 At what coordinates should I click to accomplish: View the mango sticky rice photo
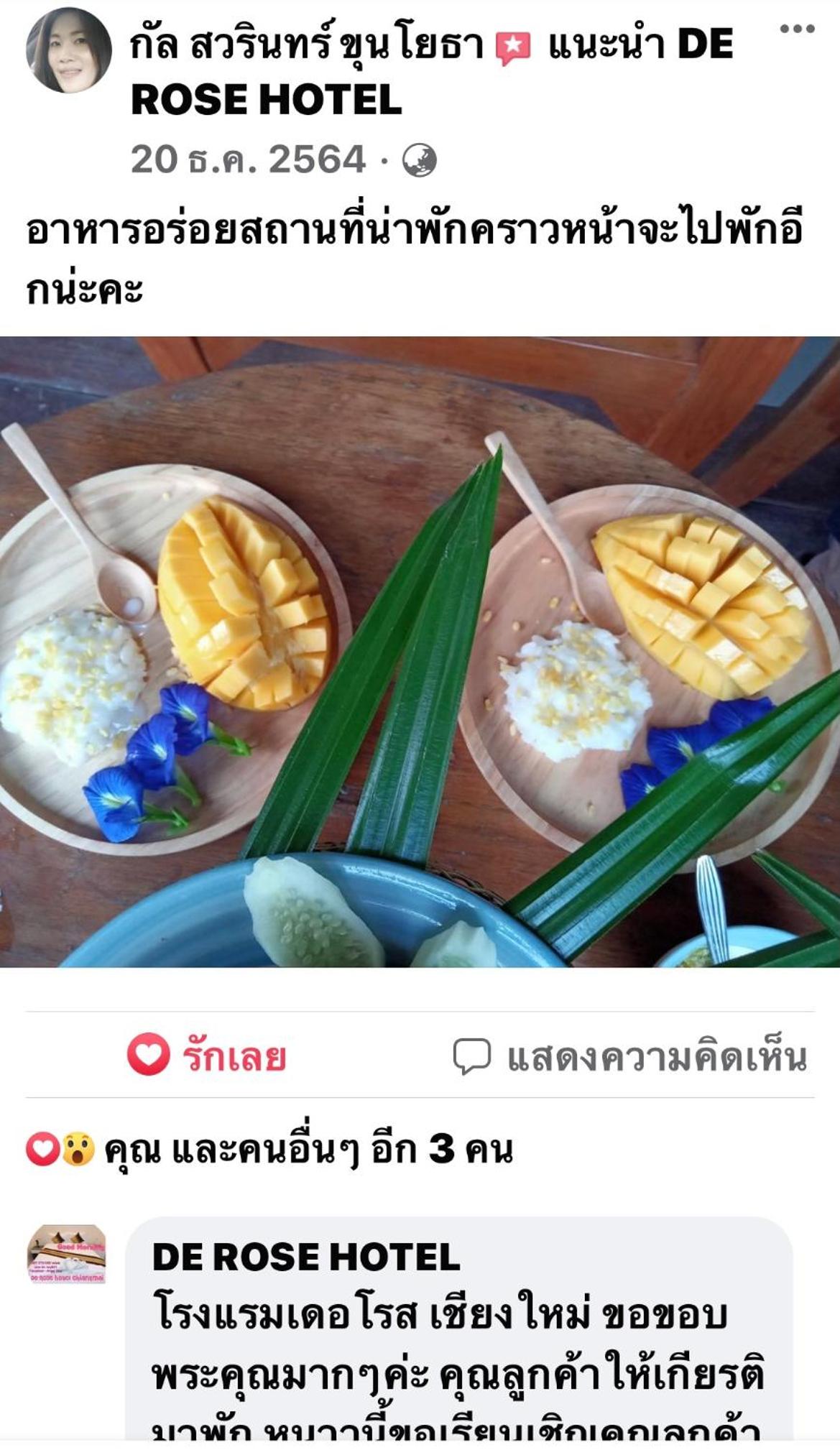(420, 651)
